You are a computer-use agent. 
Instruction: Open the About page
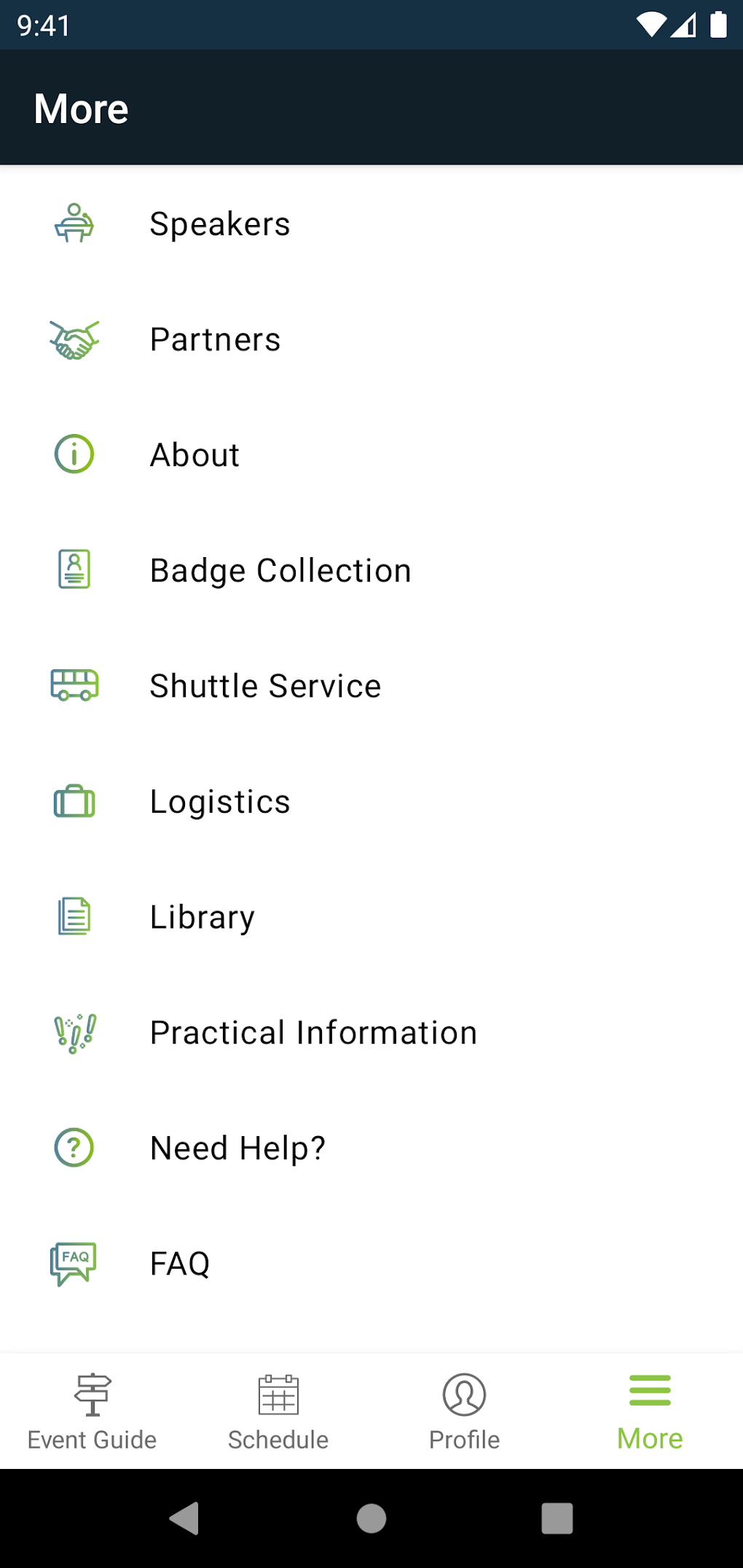194,455
